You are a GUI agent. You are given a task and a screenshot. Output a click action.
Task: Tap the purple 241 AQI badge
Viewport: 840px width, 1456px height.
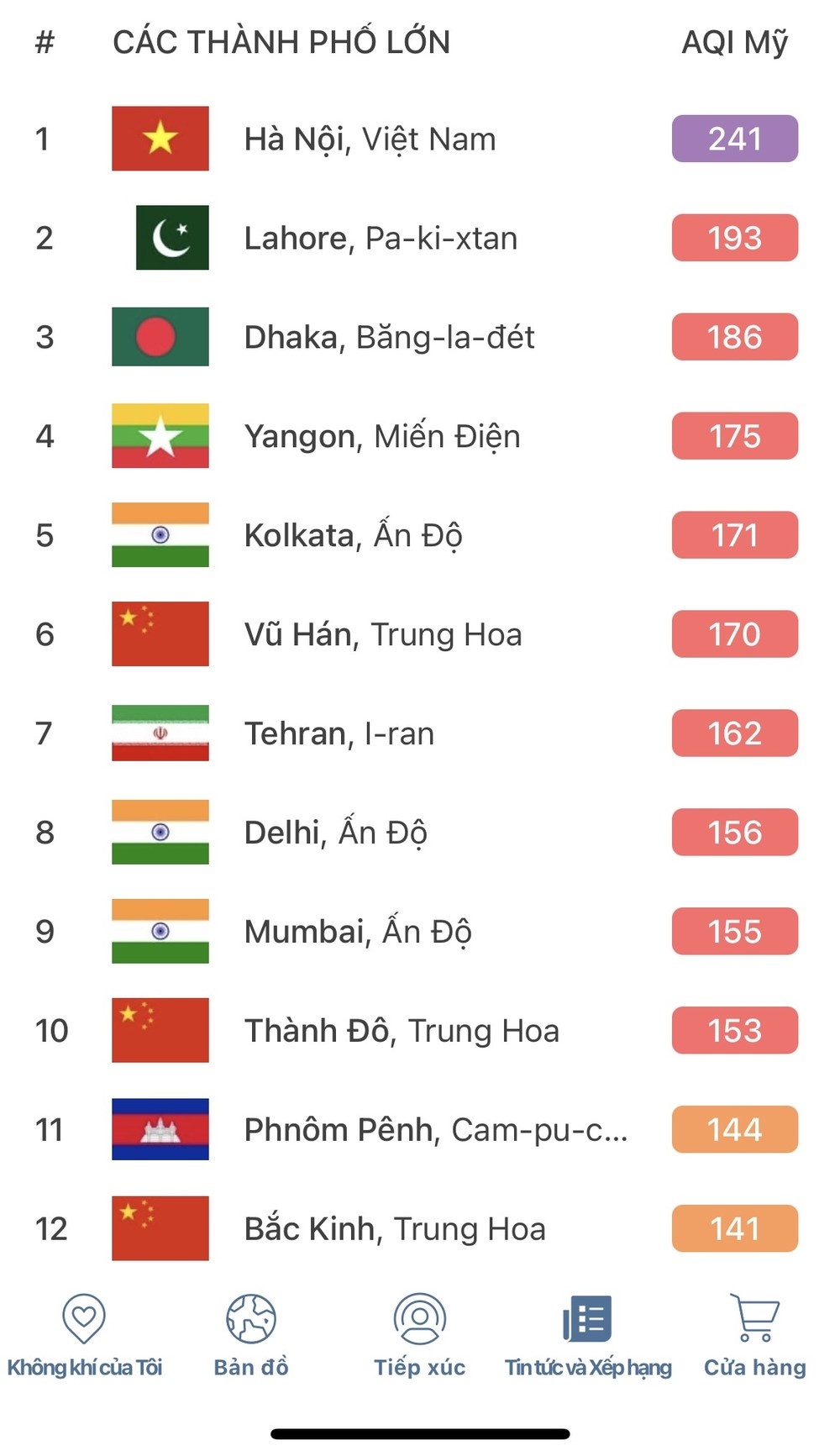point(733,139)
